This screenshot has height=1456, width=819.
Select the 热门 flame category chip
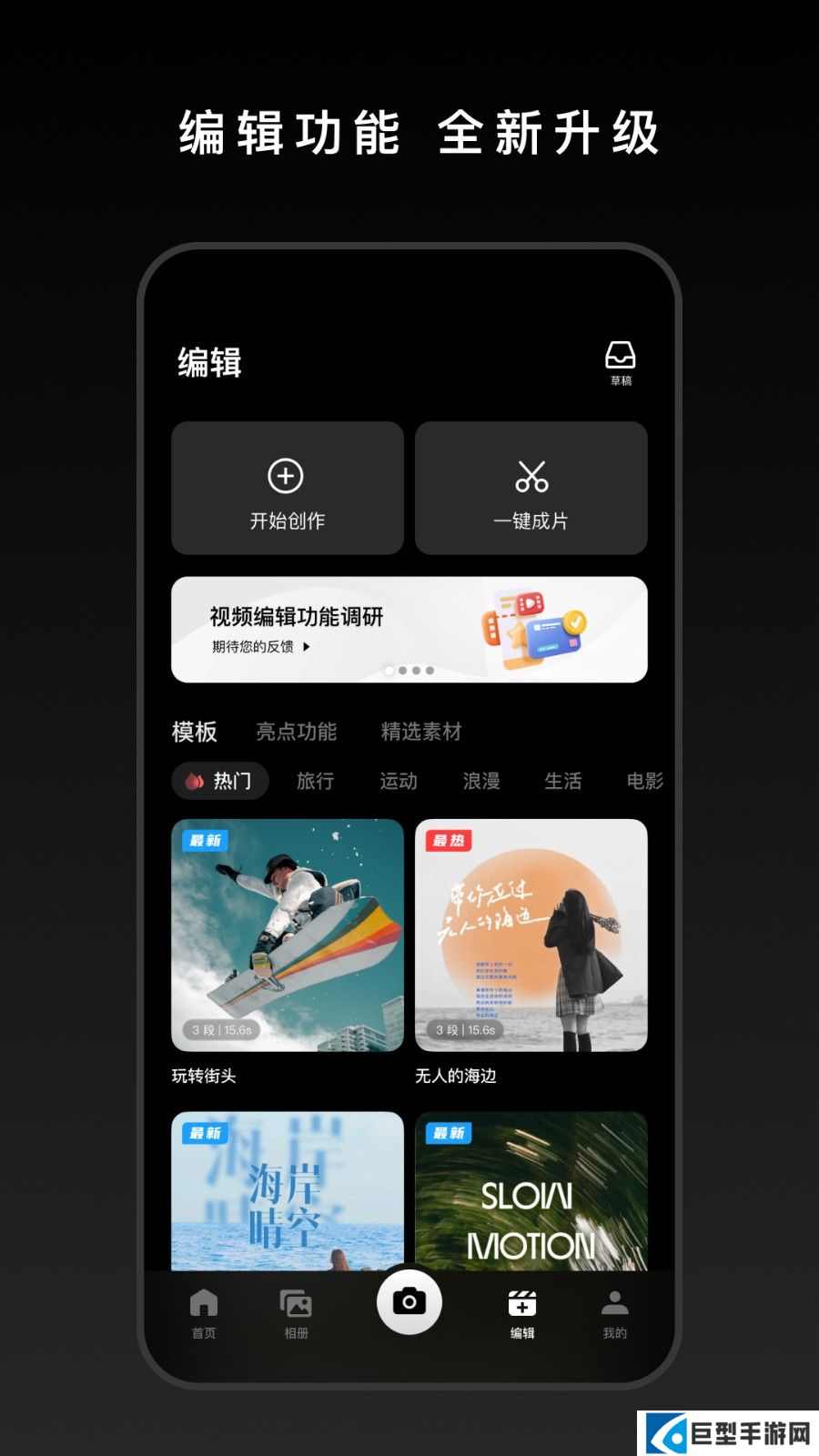pyautogui.click(x=220, y=781)
